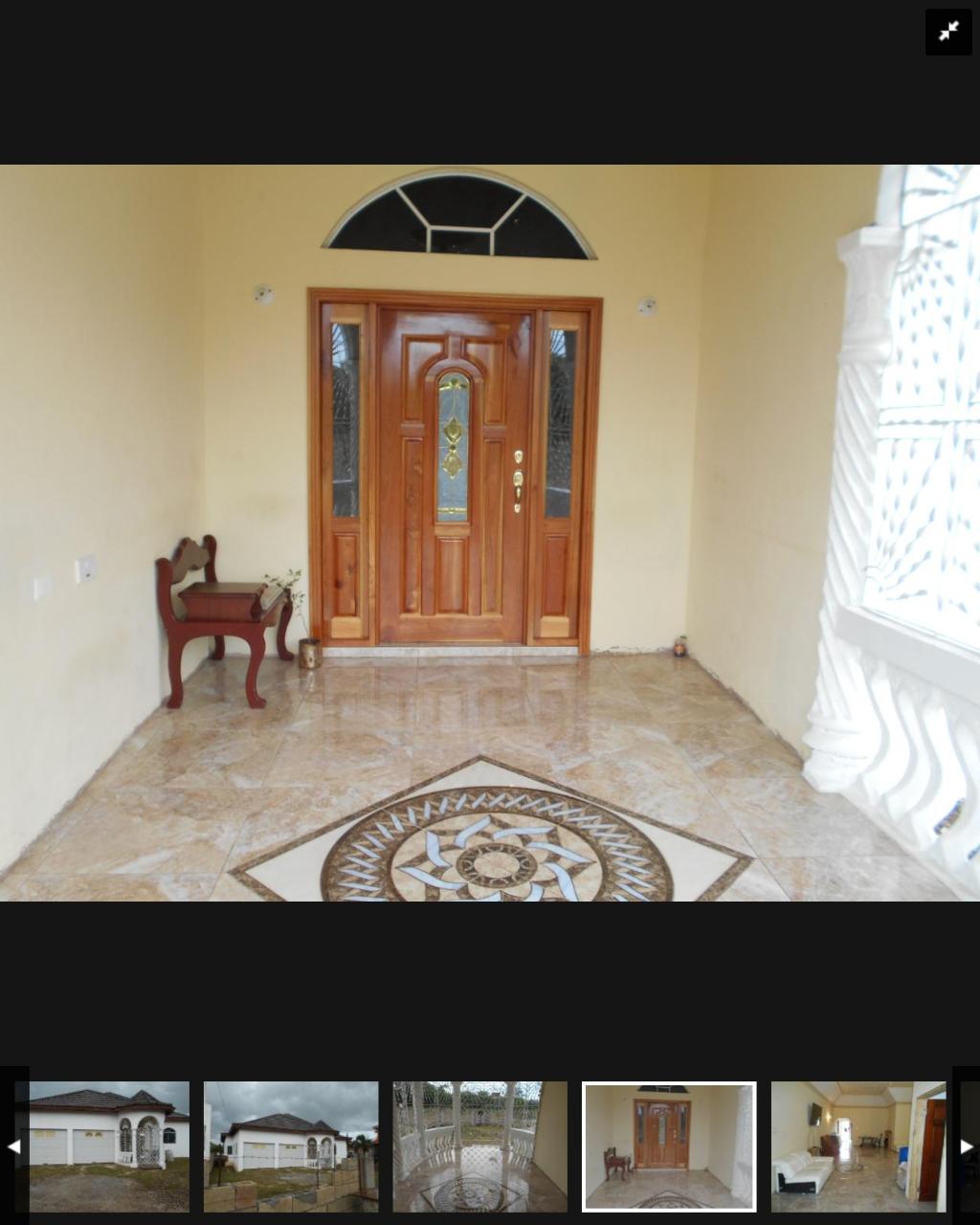Screen dimensions: 980x1225
Task: View the living room with white sofa photo
Action: pos(857,1146)
